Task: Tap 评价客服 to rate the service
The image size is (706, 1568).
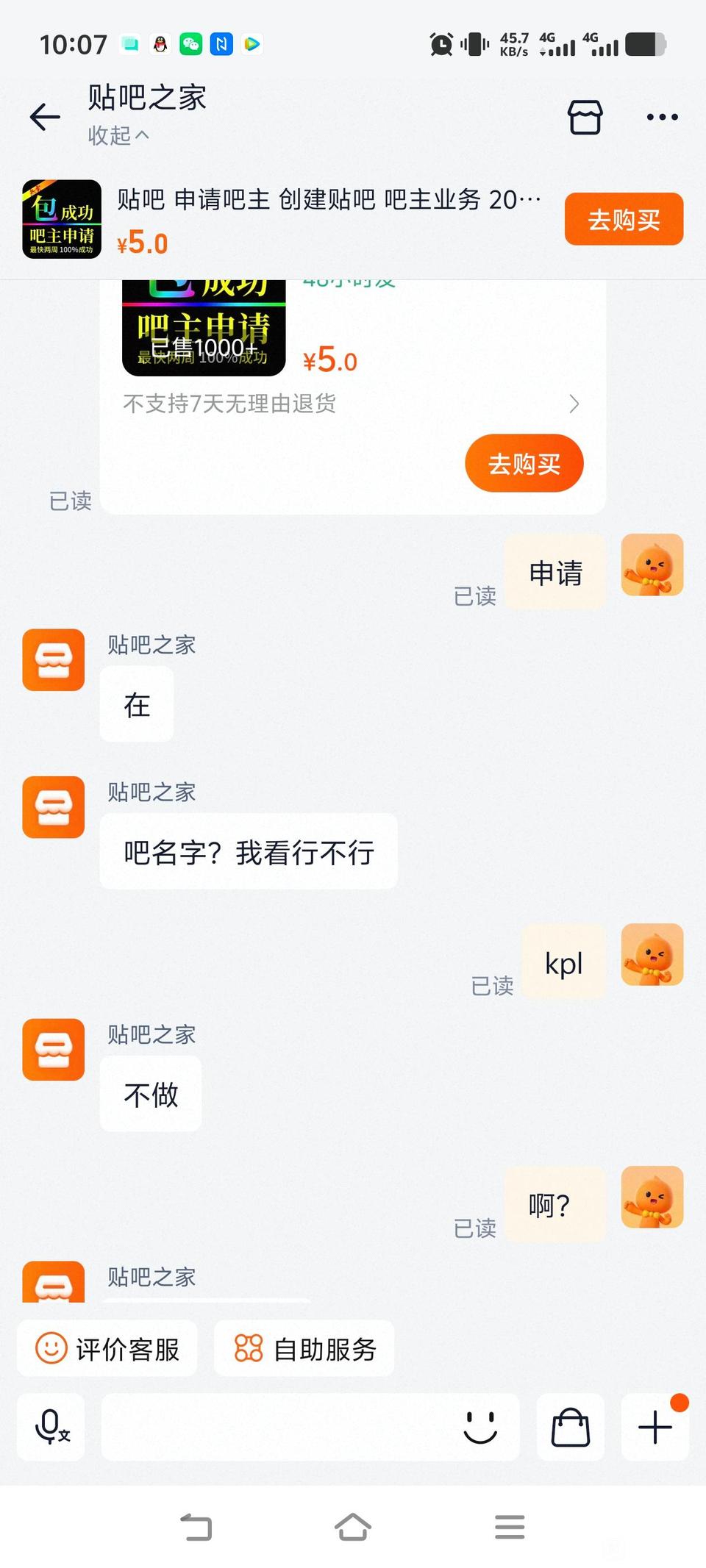Action: 107,1349
